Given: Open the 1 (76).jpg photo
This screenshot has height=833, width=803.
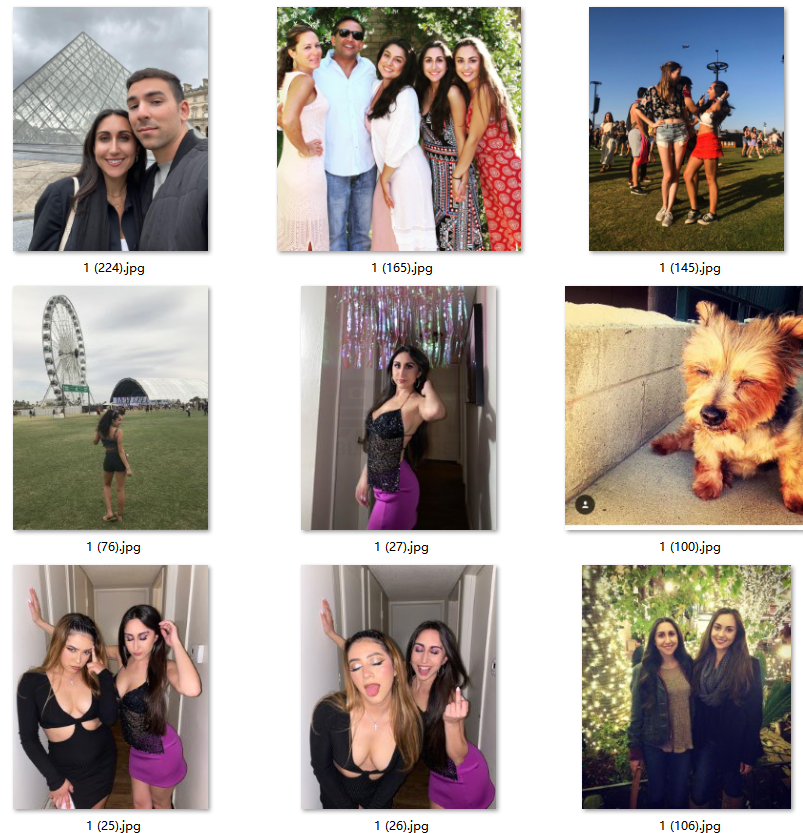Looking at the screenshot, I should [x=110, y=408].
